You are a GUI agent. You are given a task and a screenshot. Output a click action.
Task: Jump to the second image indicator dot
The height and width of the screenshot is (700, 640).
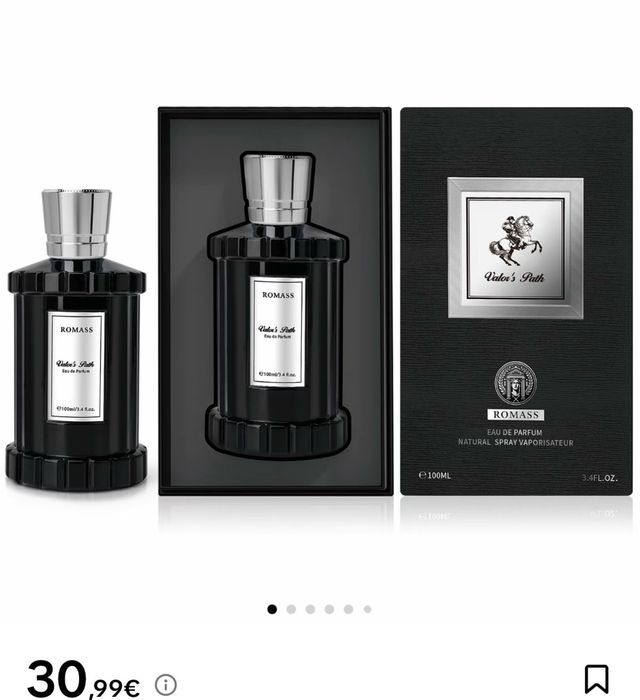(291, 609)
